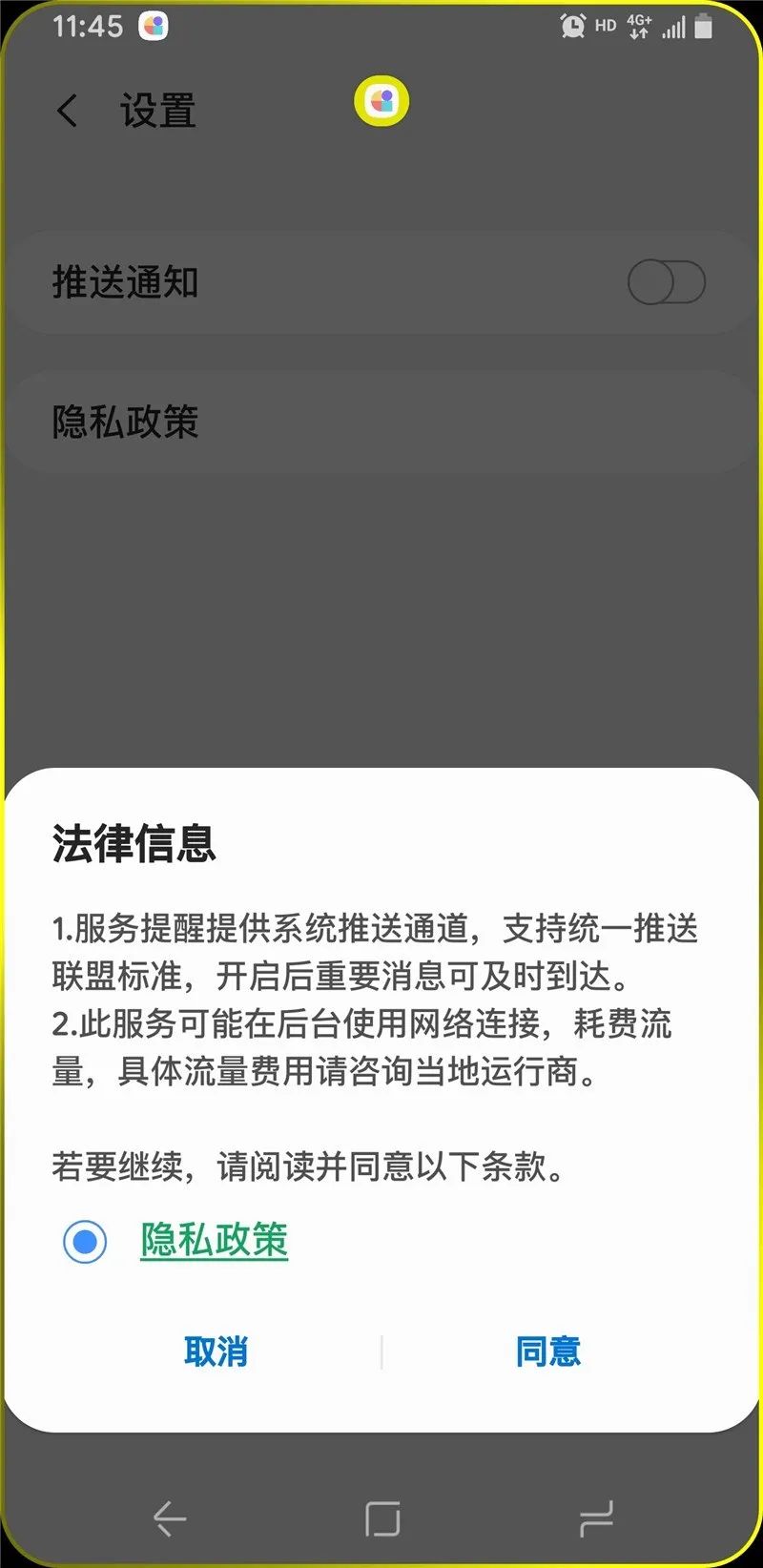Tap the system back navigation button

[170, 1518]
